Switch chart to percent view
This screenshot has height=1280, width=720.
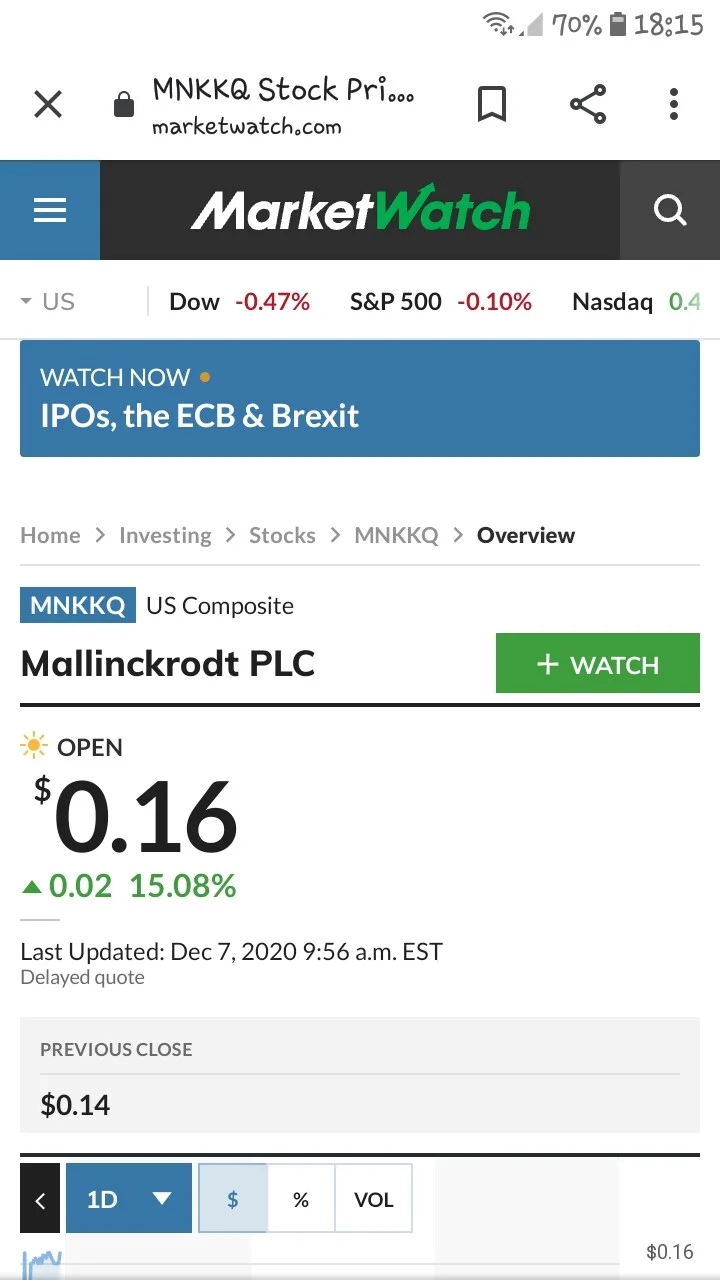tap(301, 1199)
